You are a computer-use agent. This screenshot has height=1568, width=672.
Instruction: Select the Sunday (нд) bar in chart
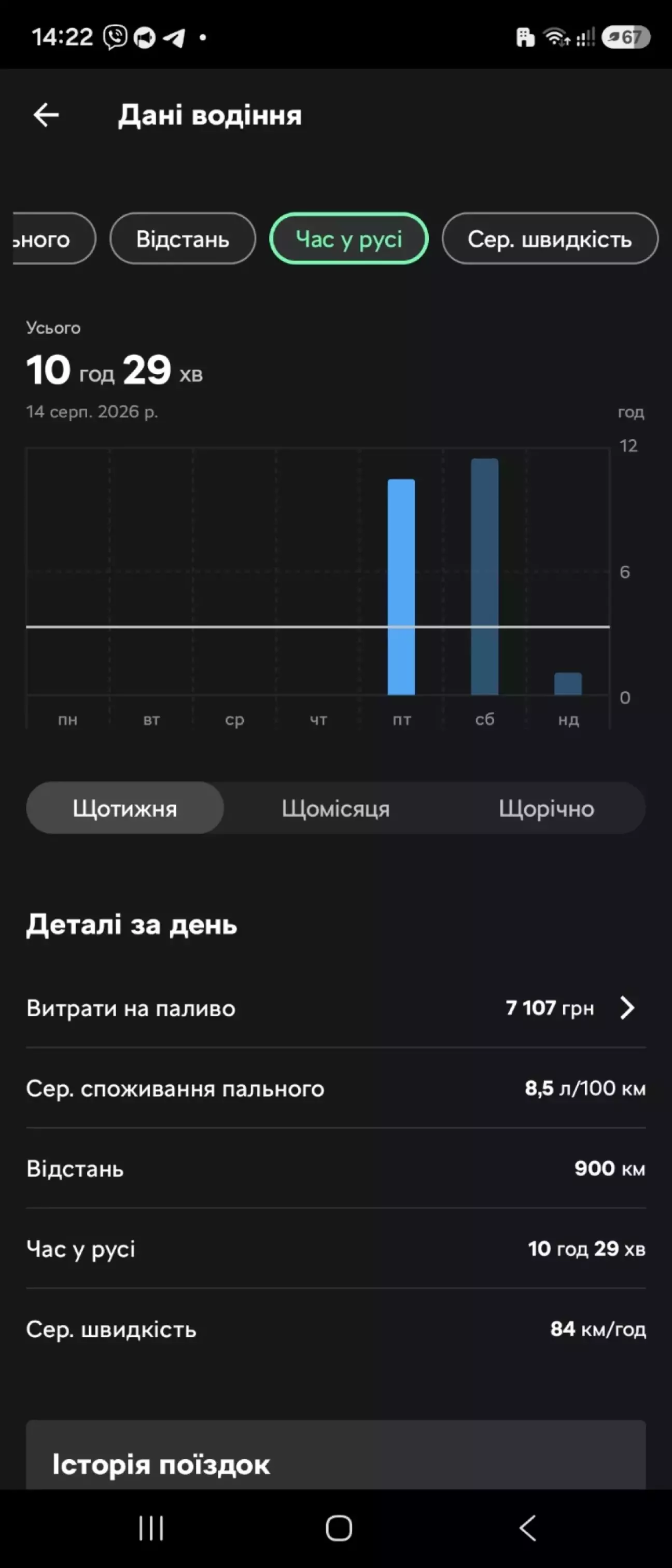[x=568, y=683]
